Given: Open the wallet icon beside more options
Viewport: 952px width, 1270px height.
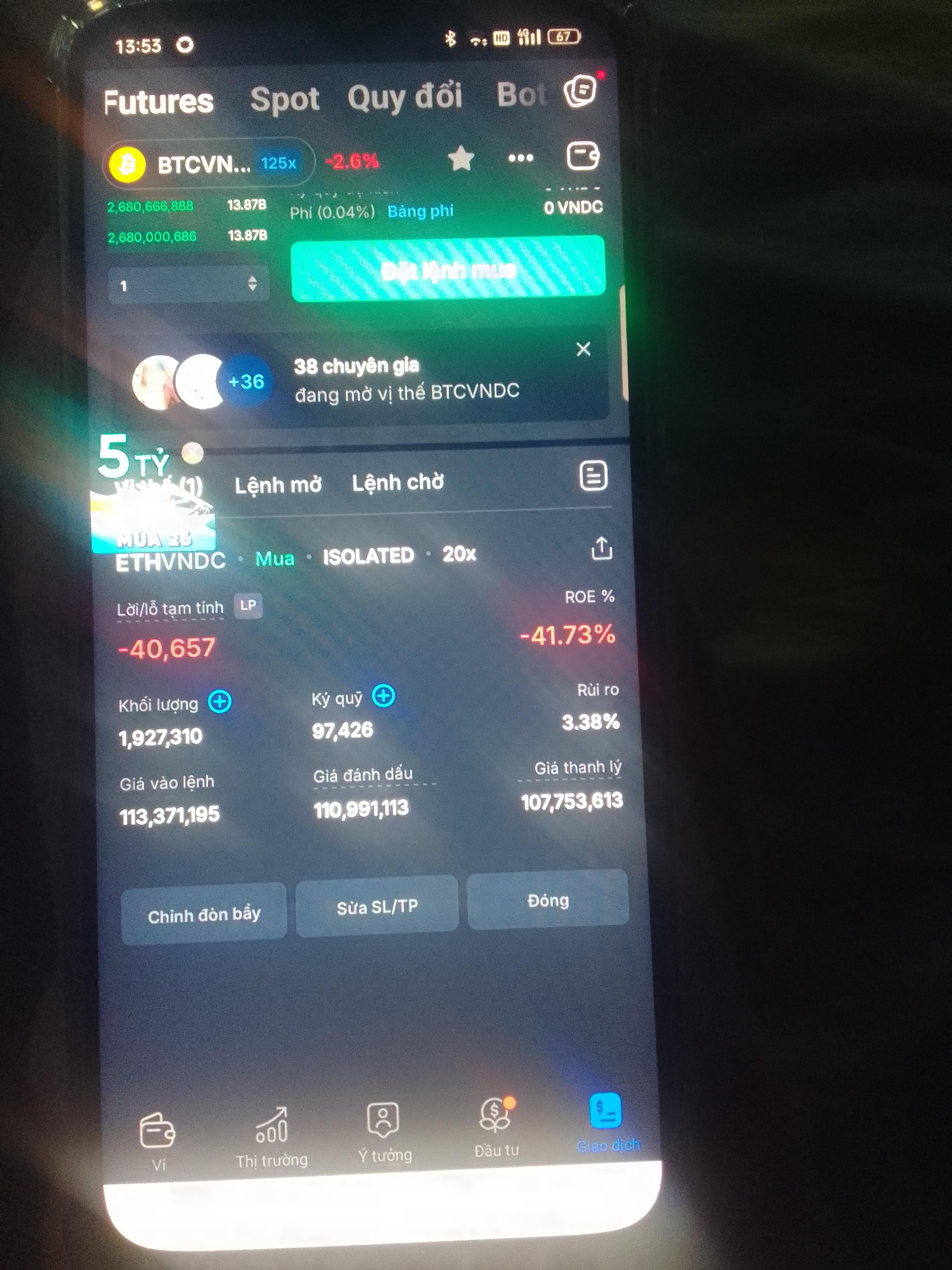Looking at the screenshot, I should (x=583, y=156).
